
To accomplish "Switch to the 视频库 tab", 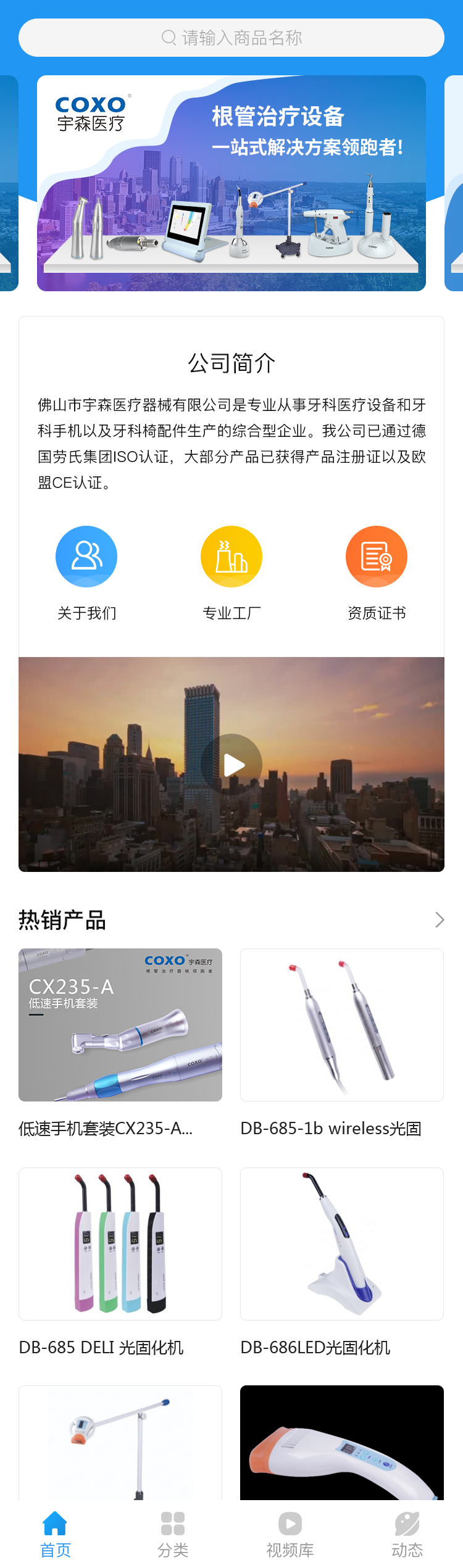I will (x=290, y=1533).
